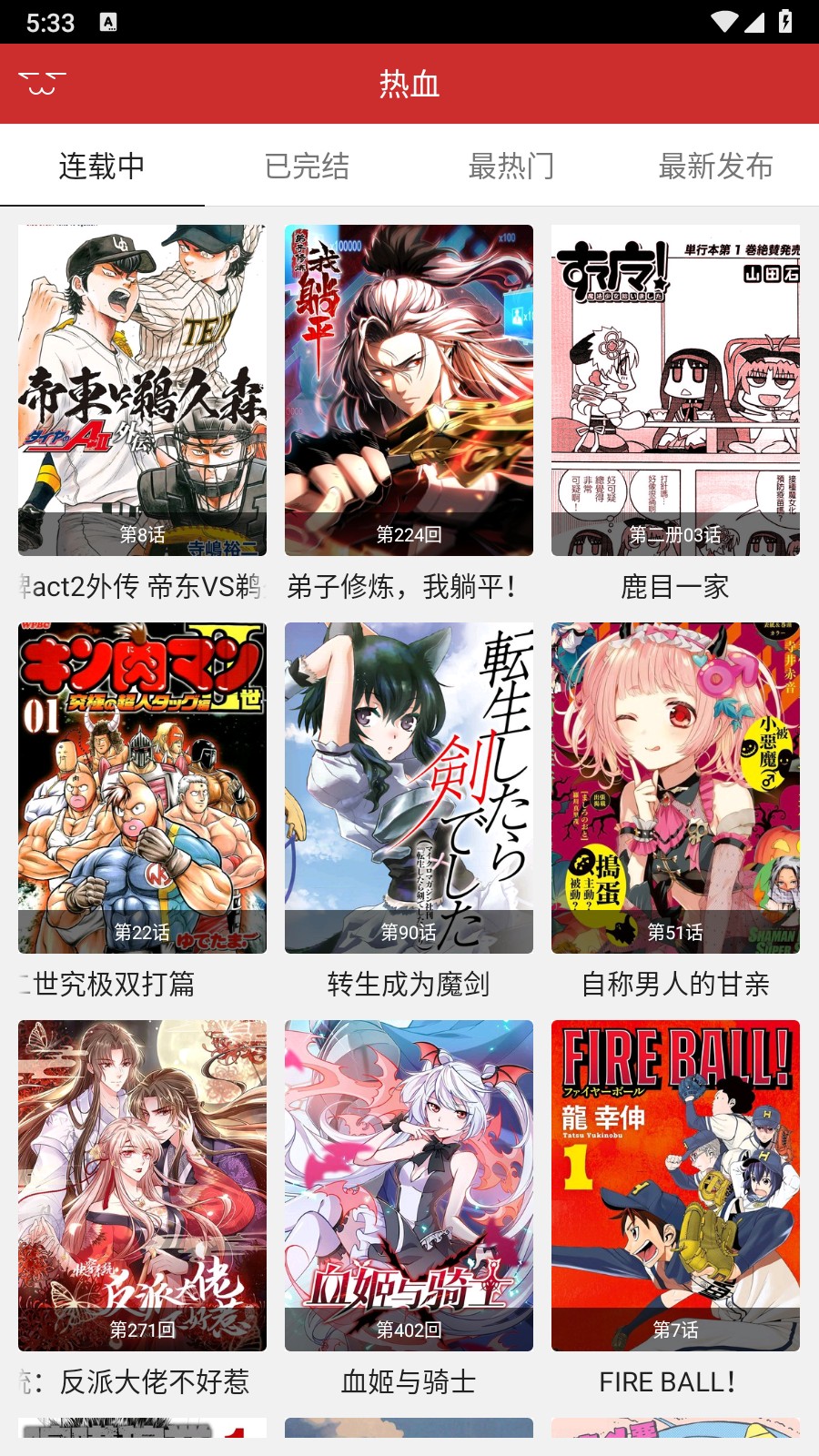
Task: Tap the 鹿目一家 title link
Action: [x=677, y=588]
